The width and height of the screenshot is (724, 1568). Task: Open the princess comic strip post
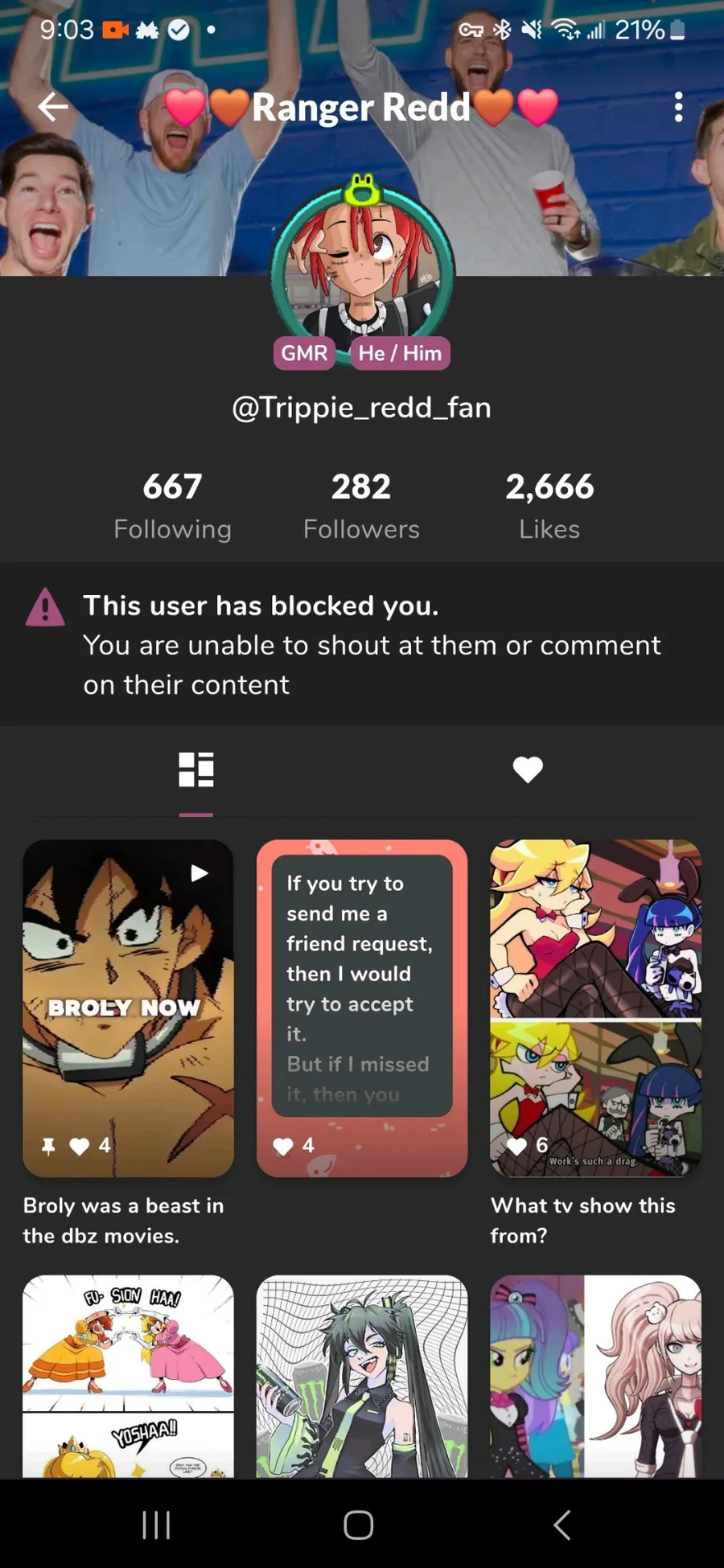(x=128, y=1376)
